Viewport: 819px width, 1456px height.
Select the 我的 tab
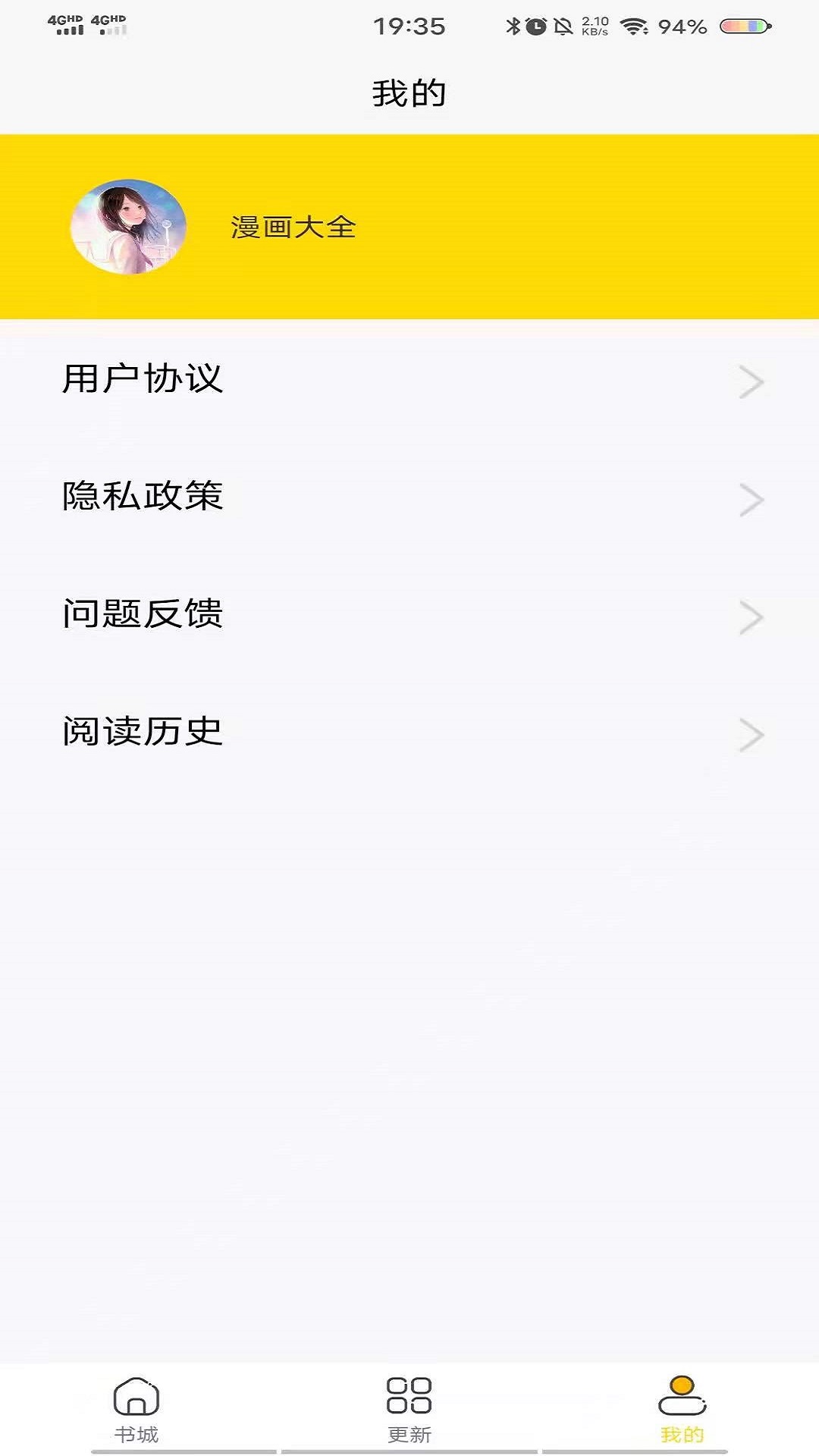click(682, 1409)
